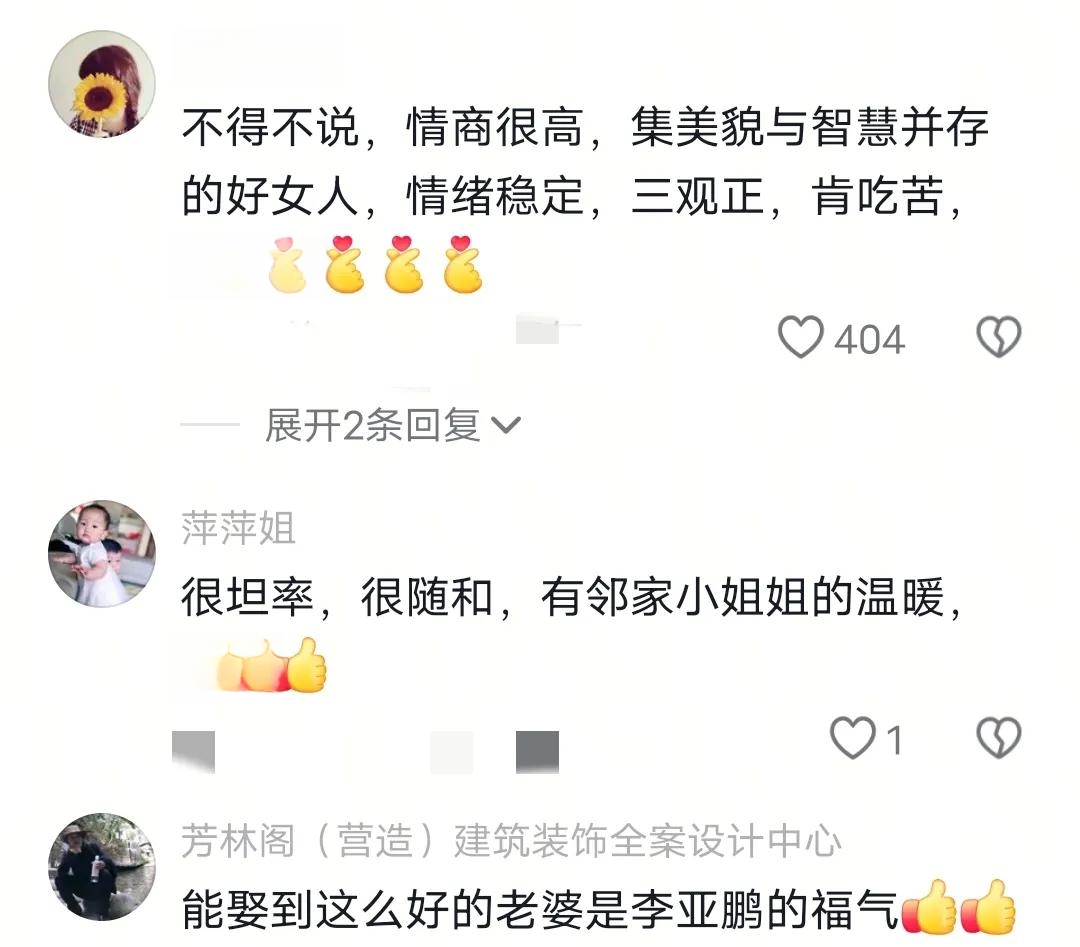Viewport: 1080px width, 947px height.
Task: Like 萍萍姐's comment
Action: [853, 739]
